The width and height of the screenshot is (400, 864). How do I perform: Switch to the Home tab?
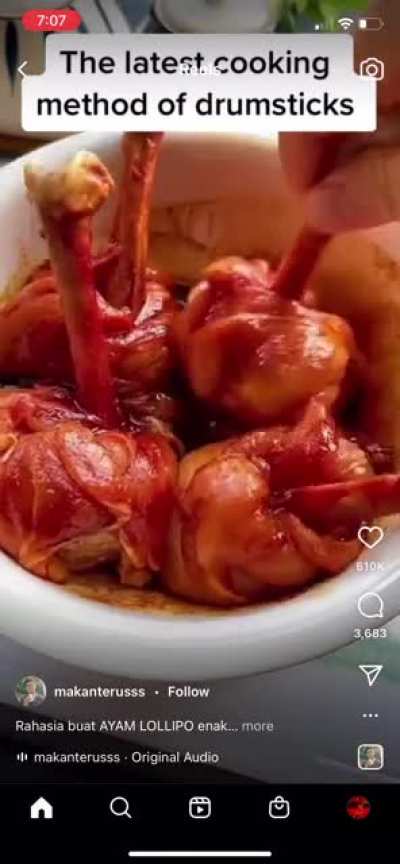coord(41,808)
